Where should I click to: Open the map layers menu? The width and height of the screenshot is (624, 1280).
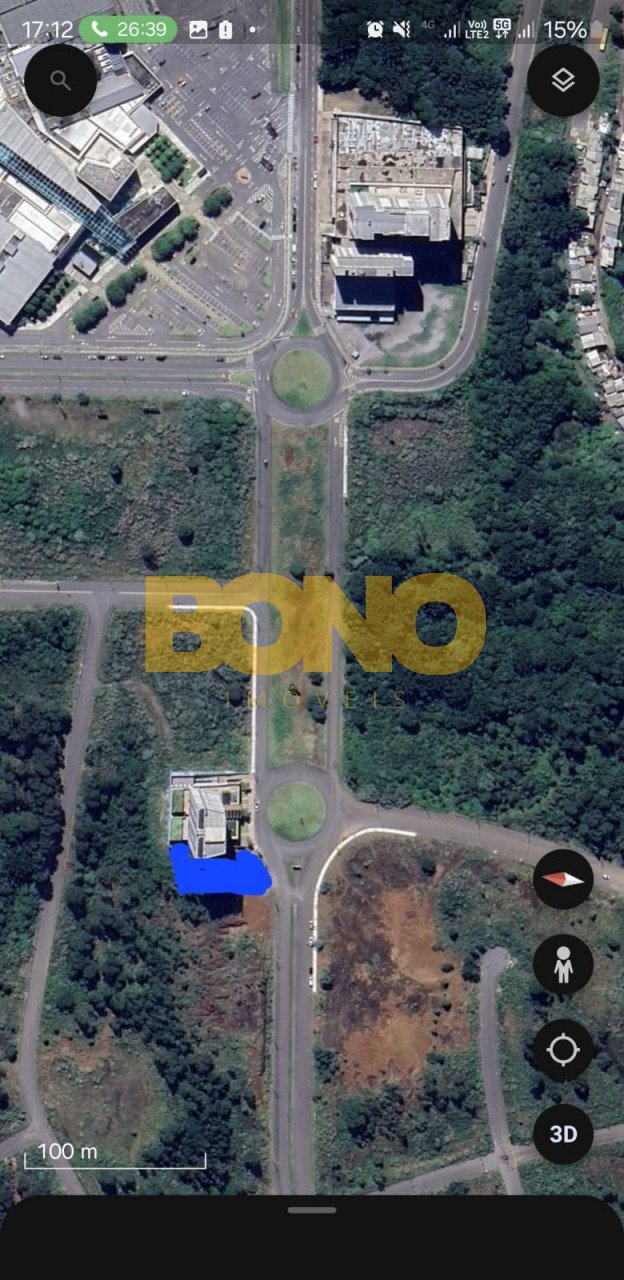[563, 81]
